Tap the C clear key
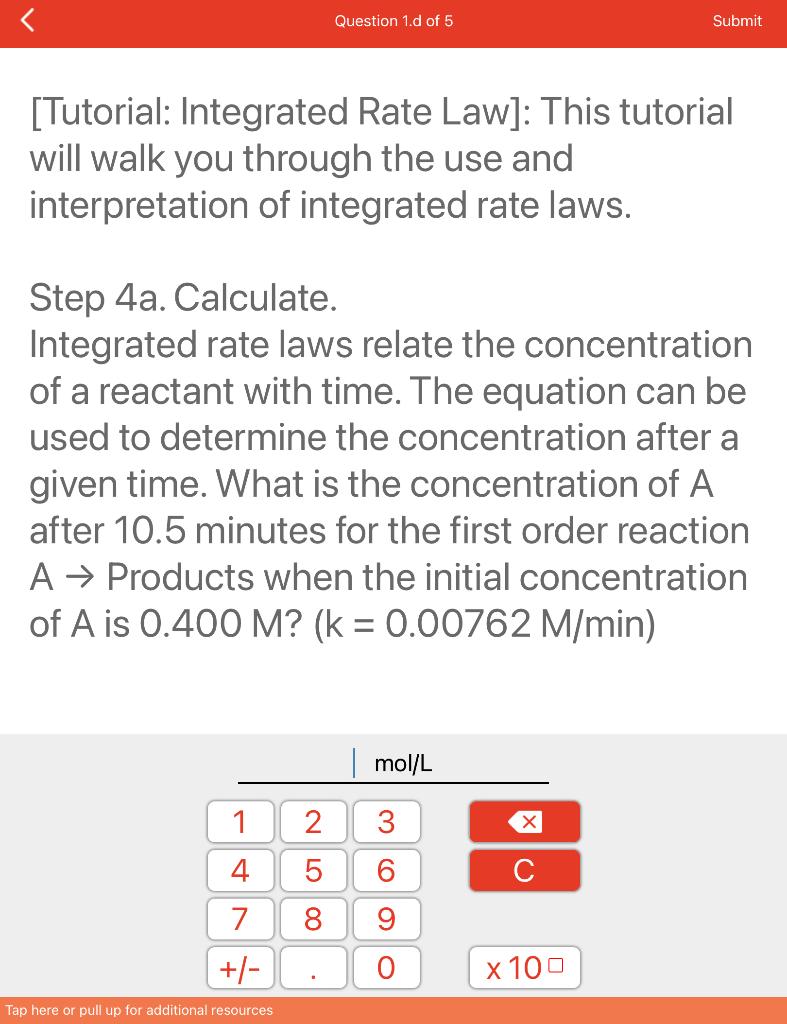The height and width of the screenshot is (1024, 787). coord(524,870)
